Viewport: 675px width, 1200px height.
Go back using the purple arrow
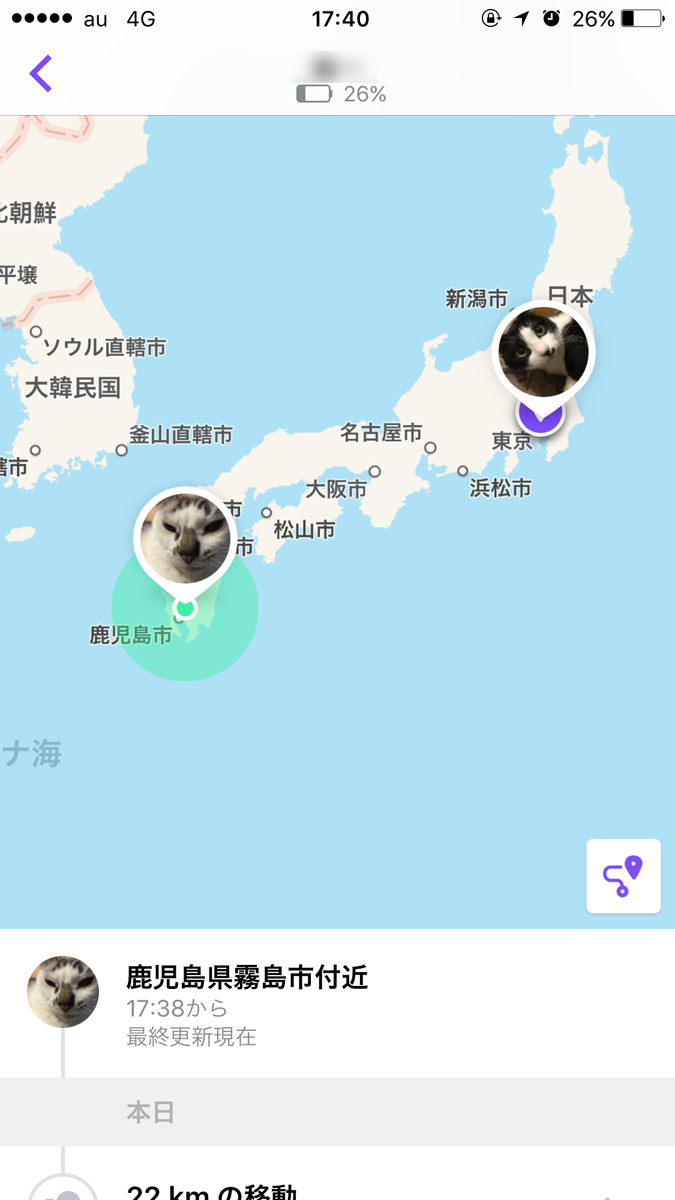click(41, 74)
